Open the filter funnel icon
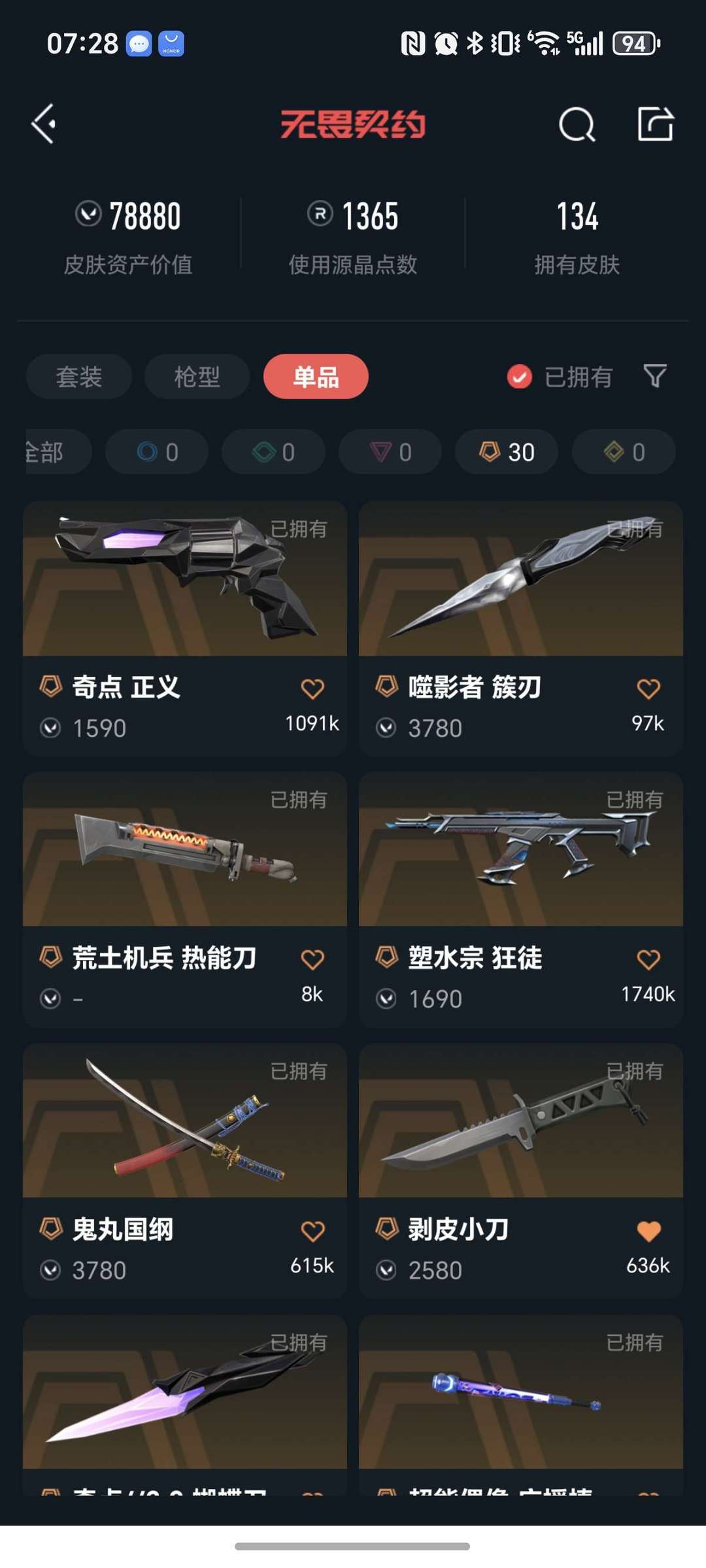Image resolution: width=706 pixels, height=1568 pixels. pyautogui.click(x=655, y=376)
